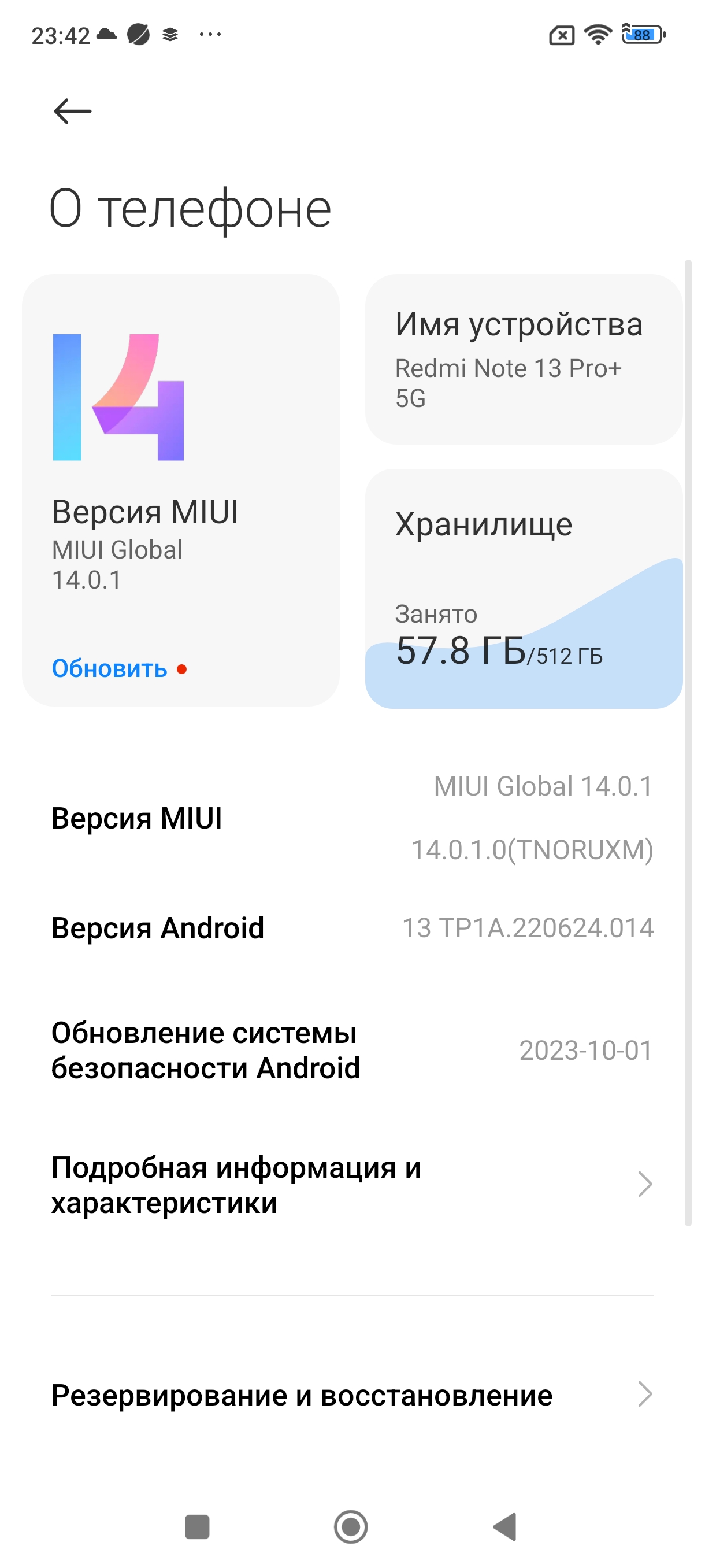Tap Обновление системы безопасности Android row
The image size is (705, 1568).
352,1050
